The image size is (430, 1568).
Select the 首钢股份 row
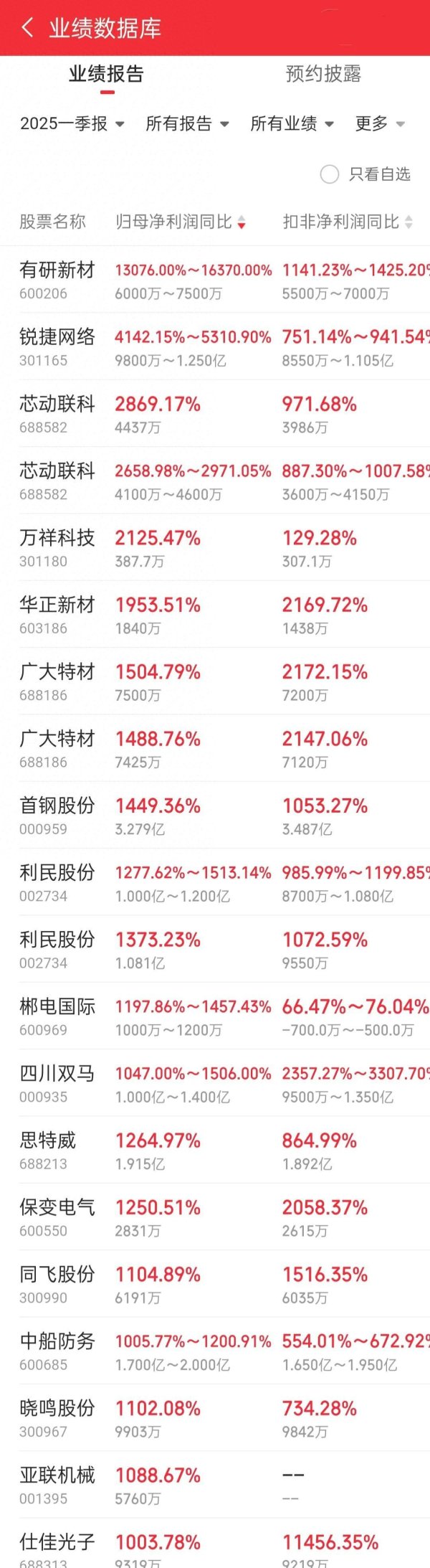tap(57, 814)
